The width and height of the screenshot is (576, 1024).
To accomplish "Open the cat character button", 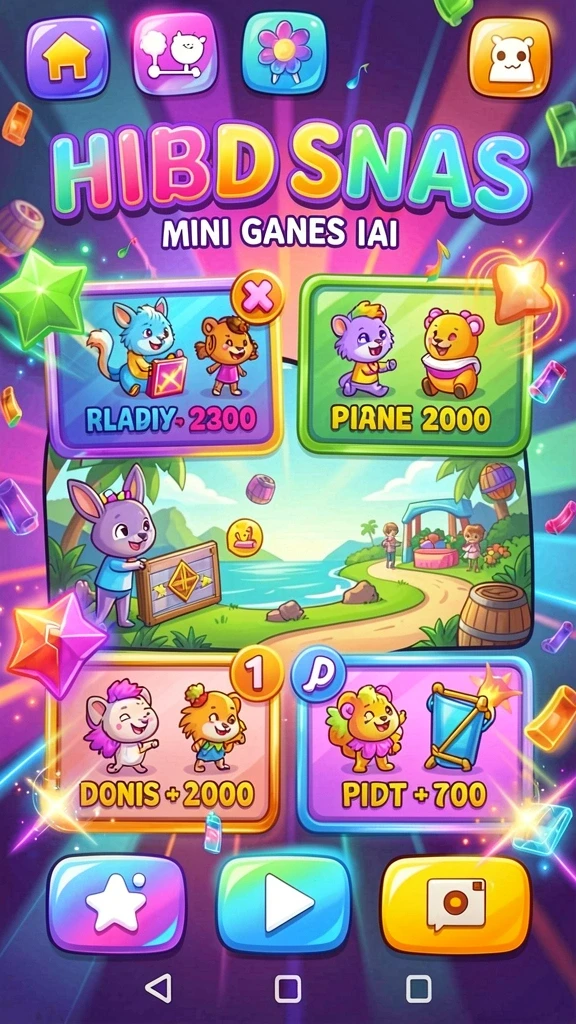I will [x=174, y=54].
